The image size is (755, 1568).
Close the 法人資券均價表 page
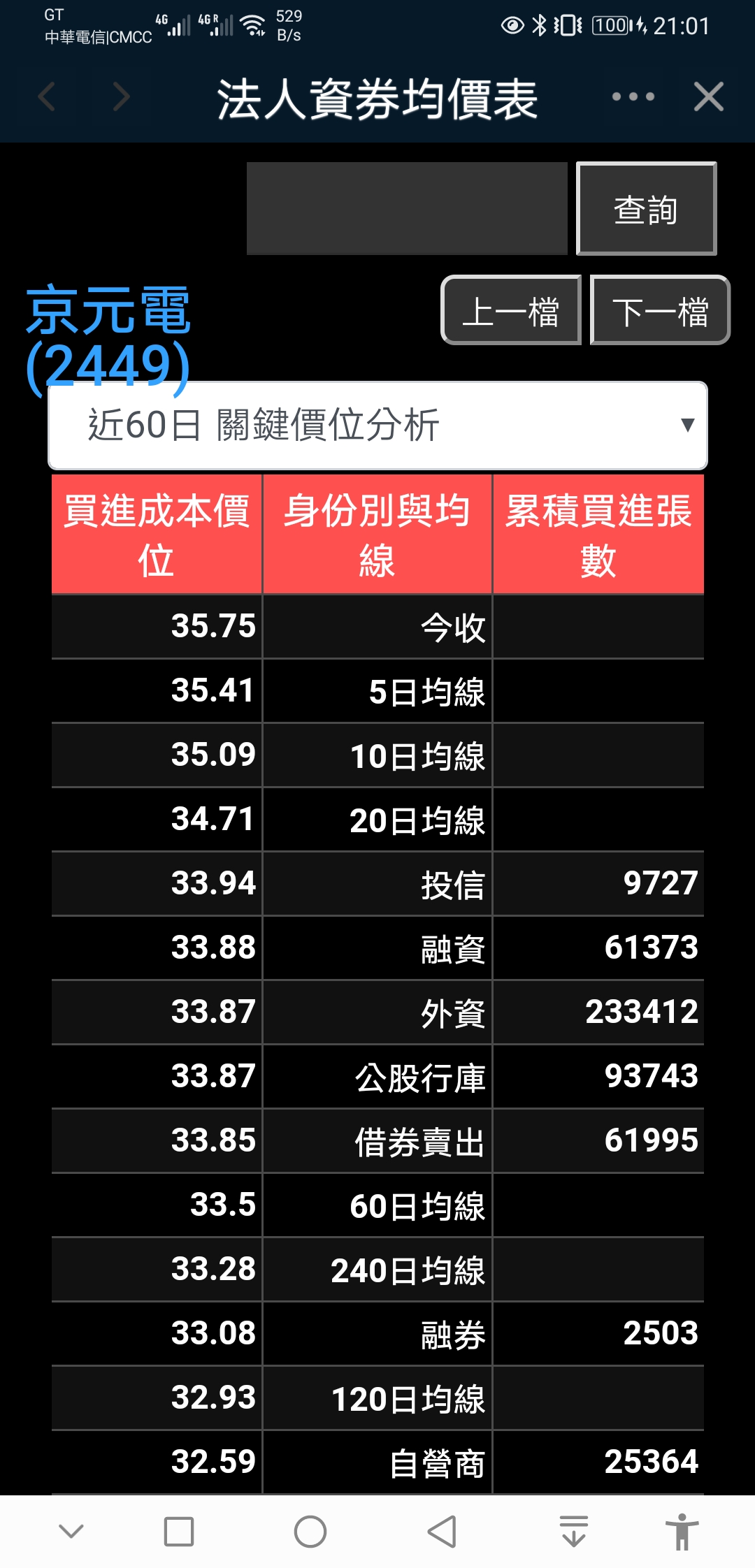tap(708, 96)
